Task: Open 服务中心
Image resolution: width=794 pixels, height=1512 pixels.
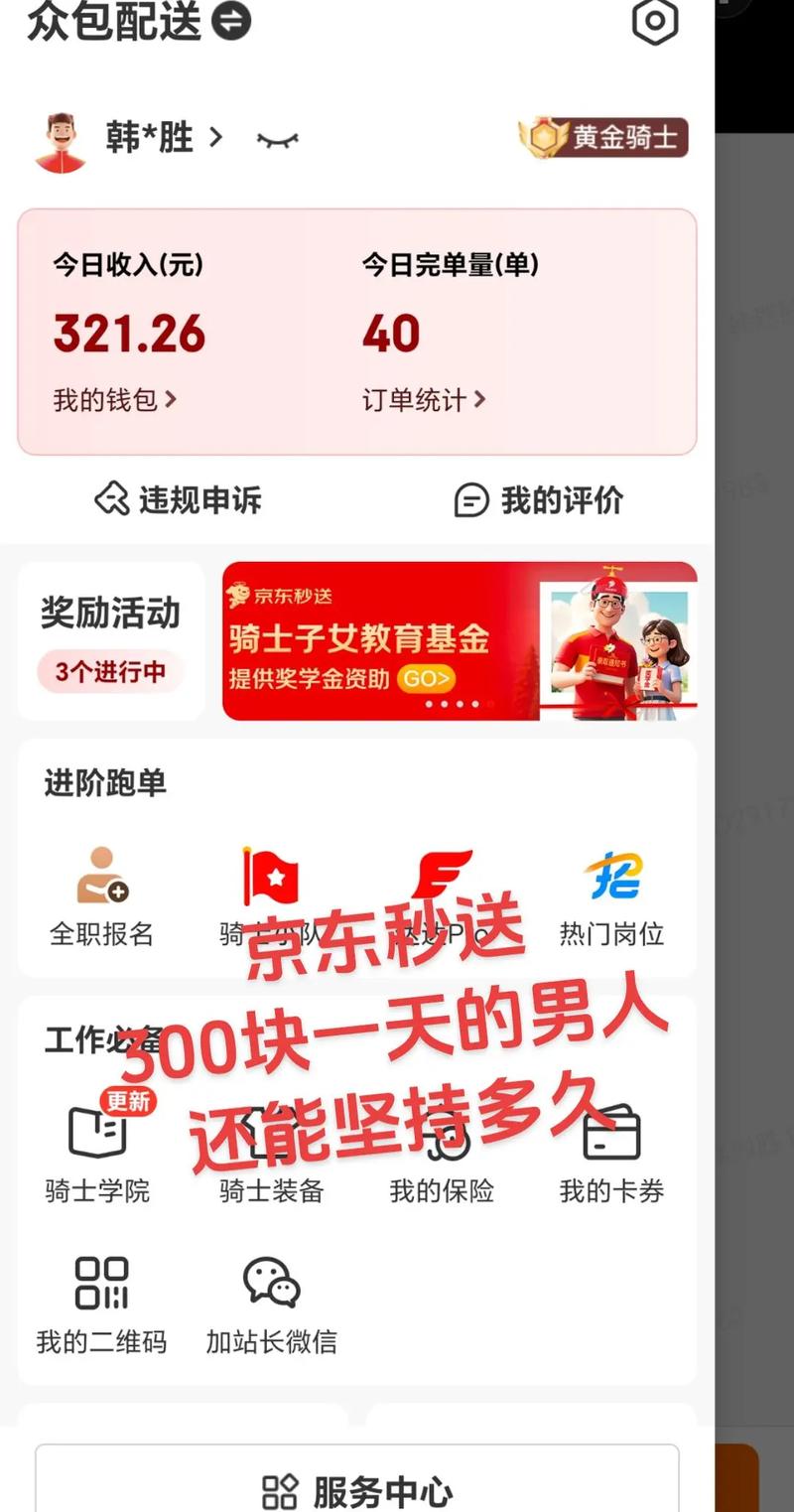Action: pyautogui.click(x=357, y=1489)
